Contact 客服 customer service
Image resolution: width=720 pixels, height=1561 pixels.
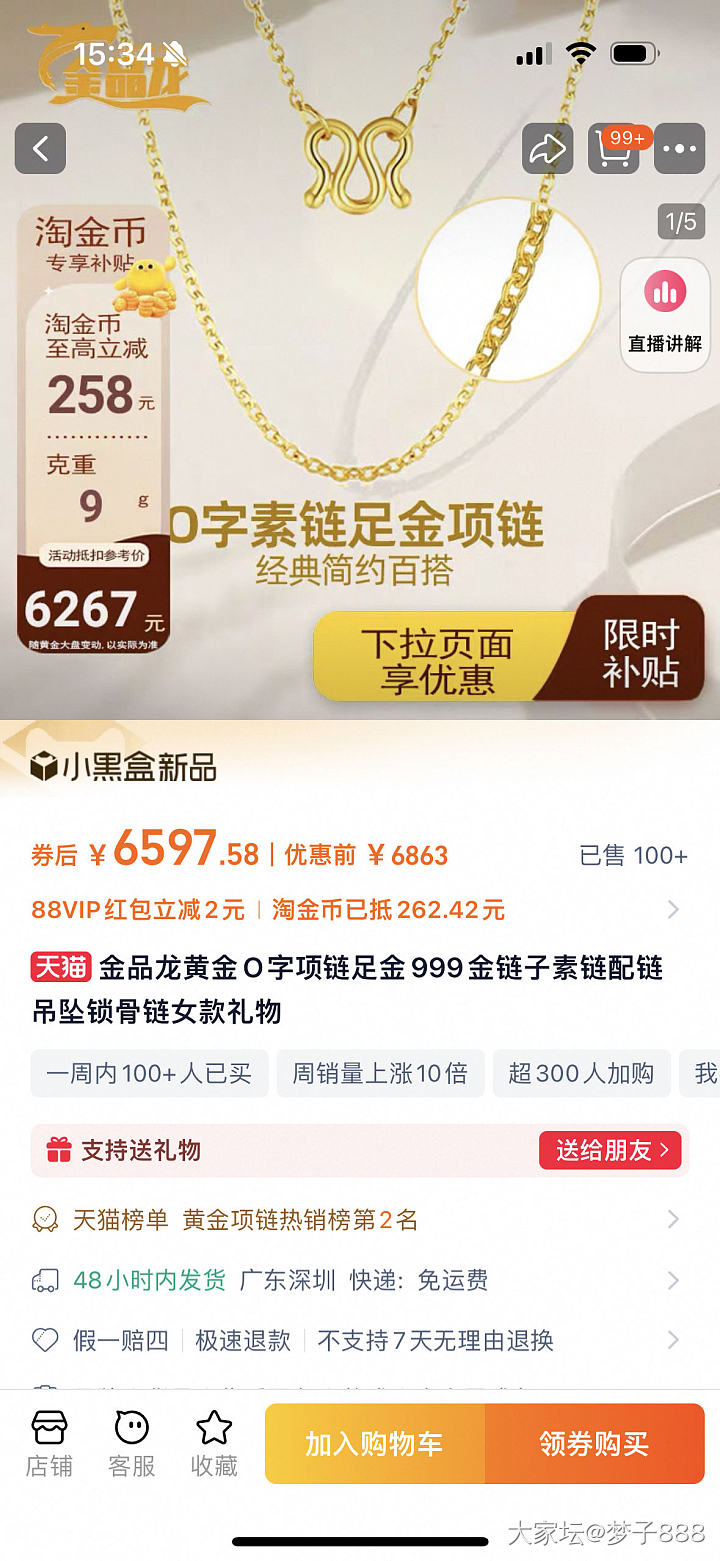tap(131, 1444)
